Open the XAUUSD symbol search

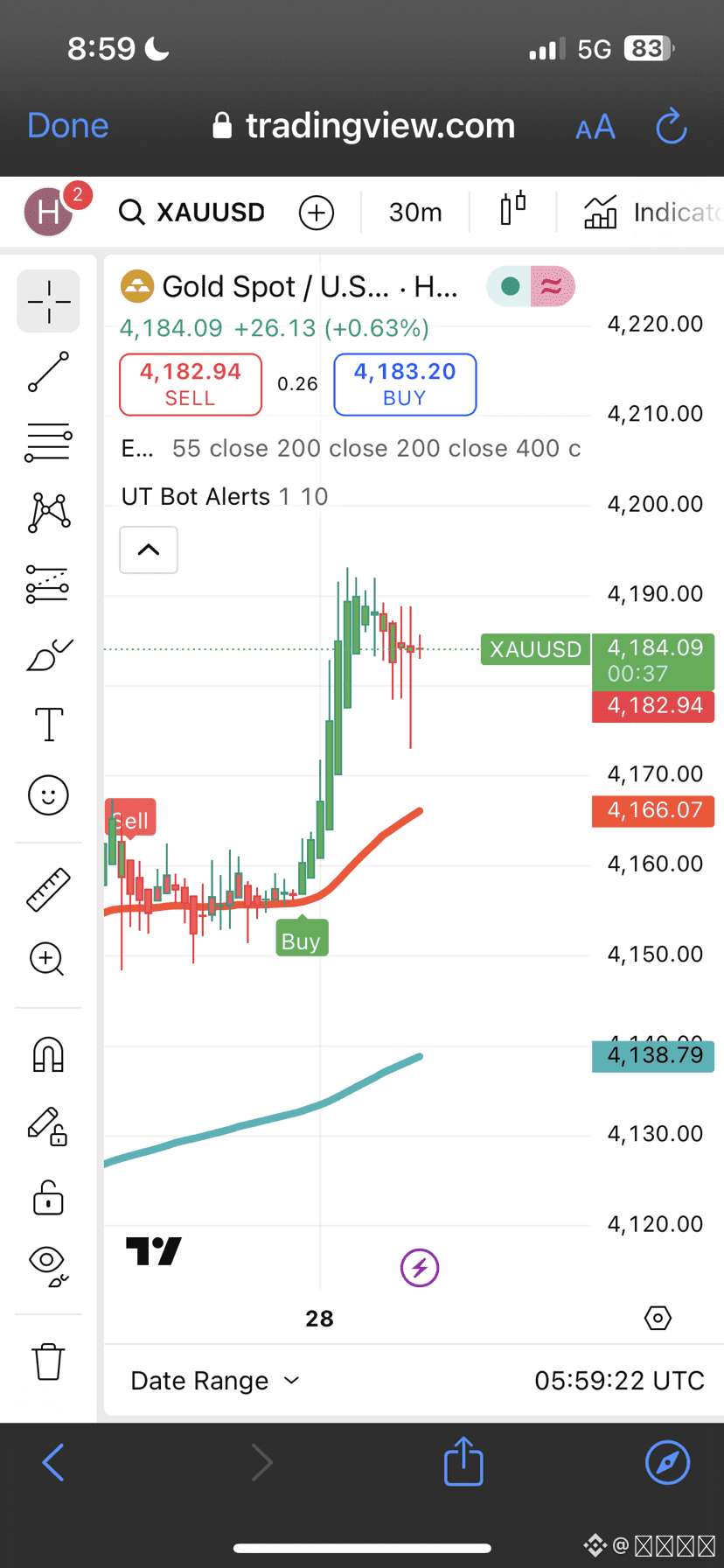192,212
